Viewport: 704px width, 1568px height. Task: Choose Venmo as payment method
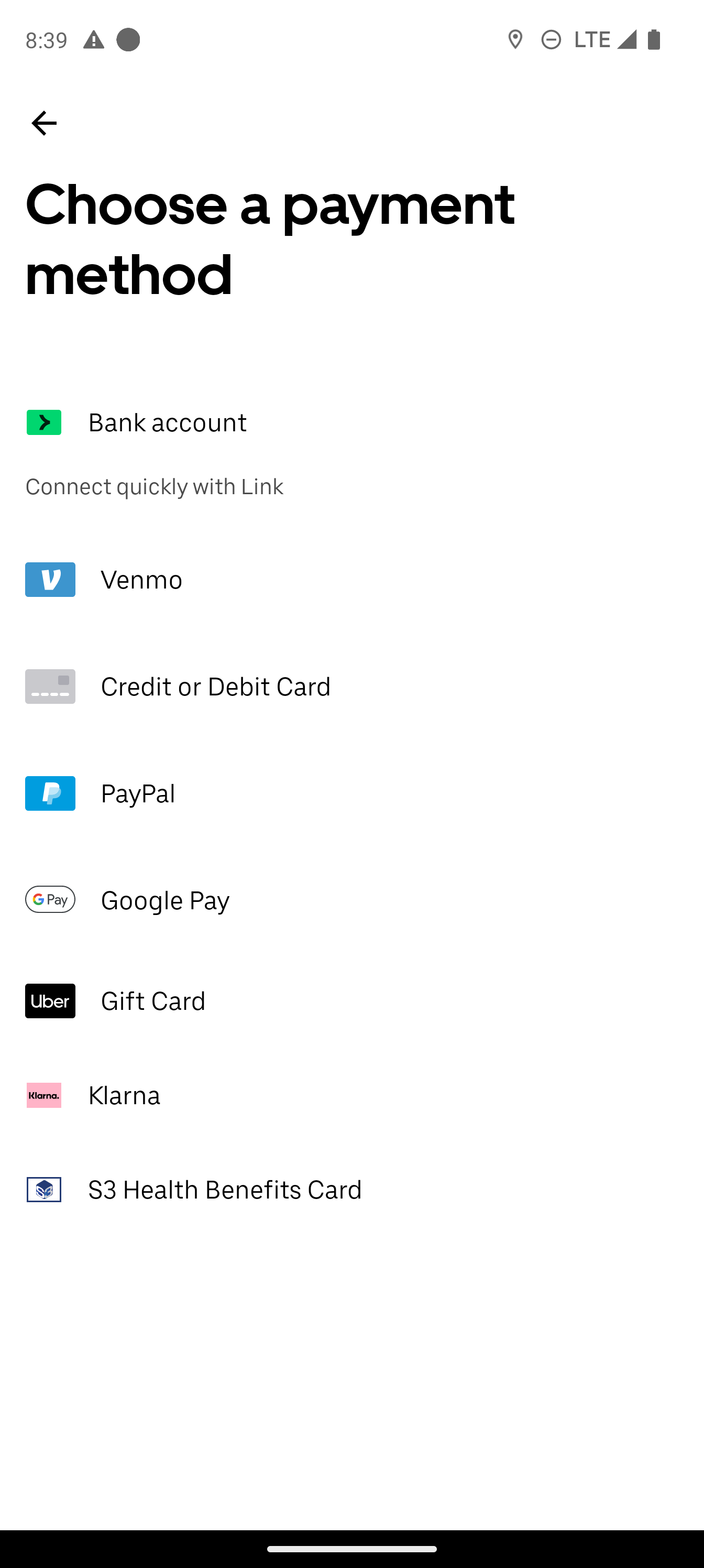[351, 580]
